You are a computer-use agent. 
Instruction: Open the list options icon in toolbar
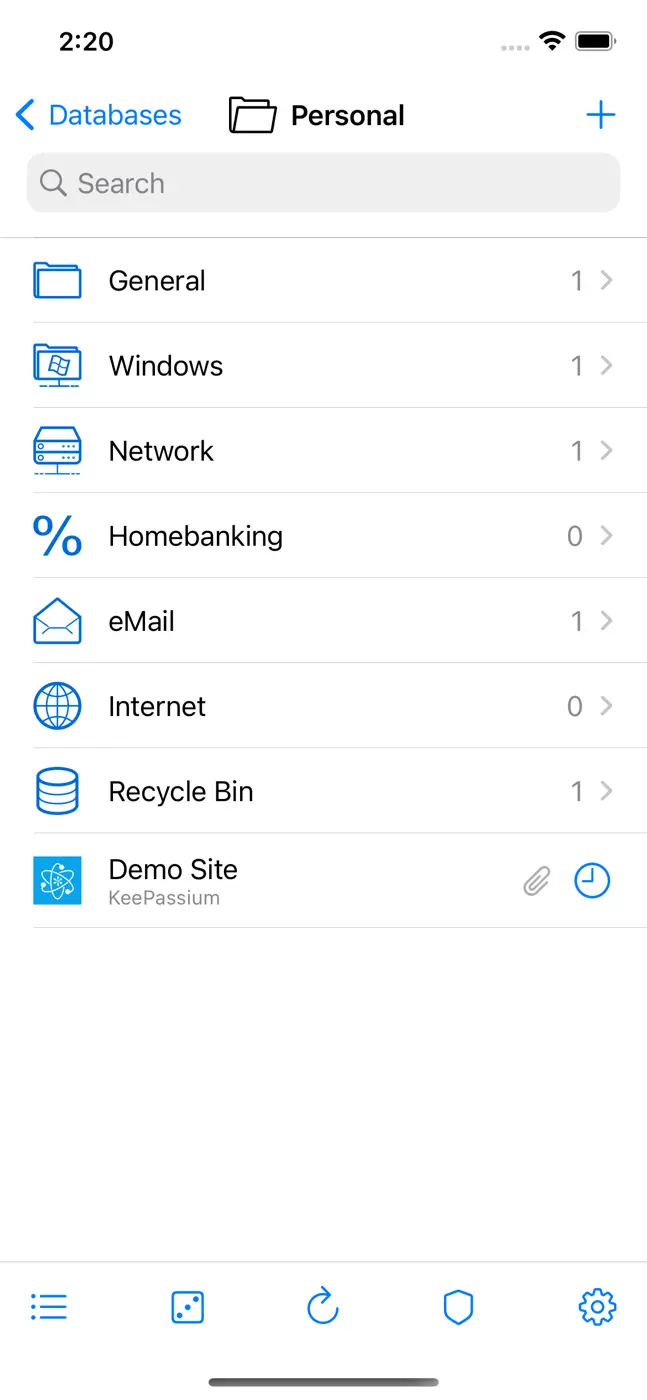(49, 1307)
